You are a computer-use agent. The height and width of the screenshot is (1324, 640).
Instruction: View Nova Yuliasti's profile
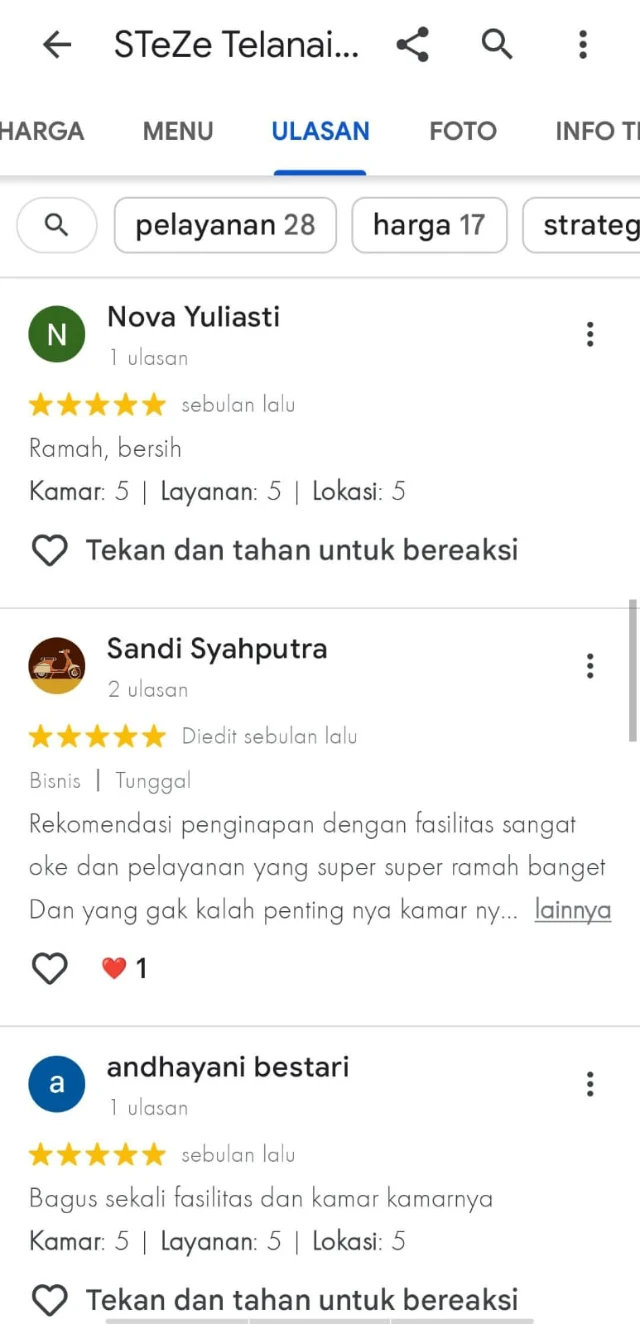click(193, 317)
